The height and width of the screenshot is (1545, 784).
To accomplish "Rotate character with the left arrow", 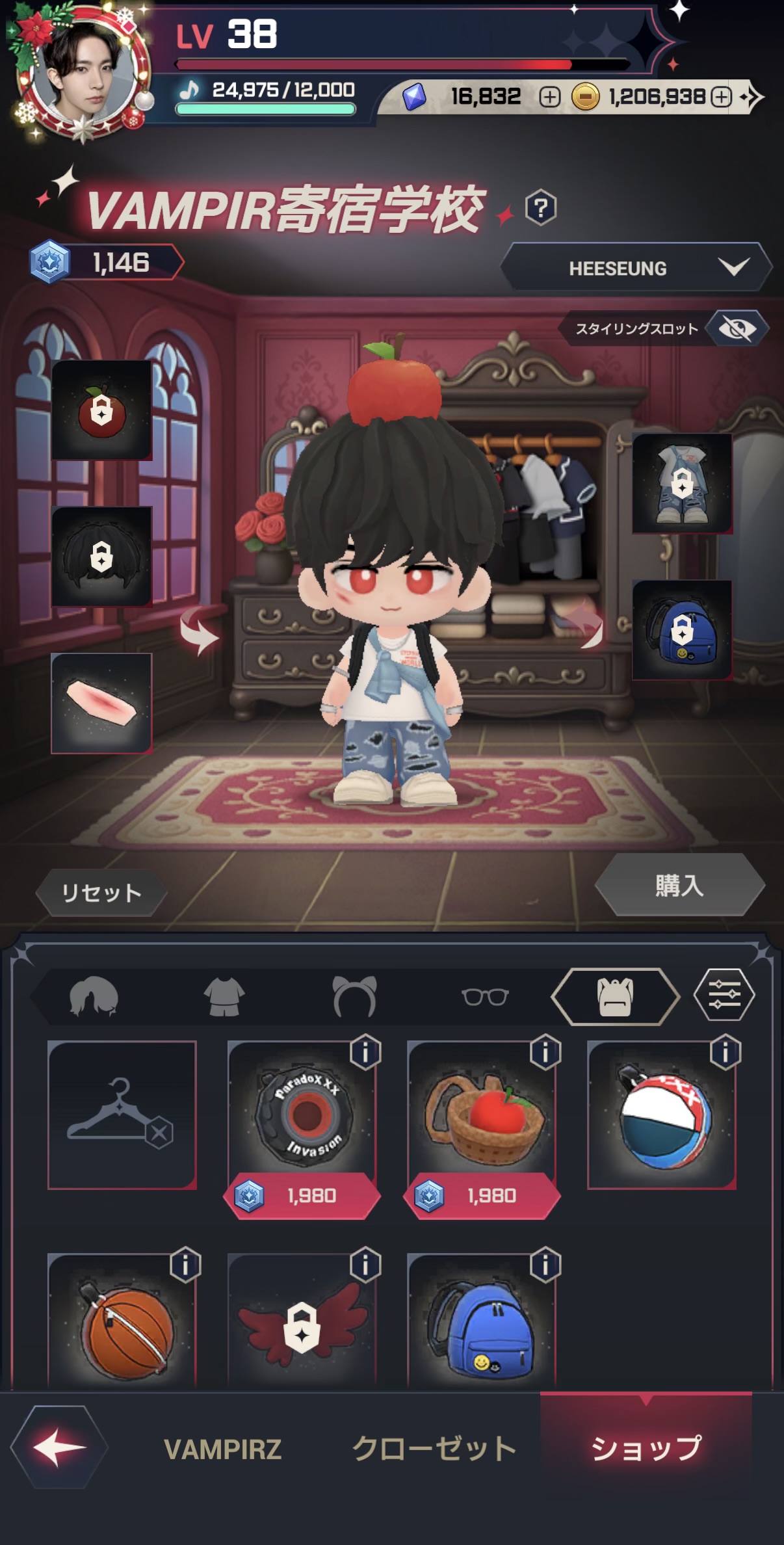I will pyautogui.click(x=200, y=629).
